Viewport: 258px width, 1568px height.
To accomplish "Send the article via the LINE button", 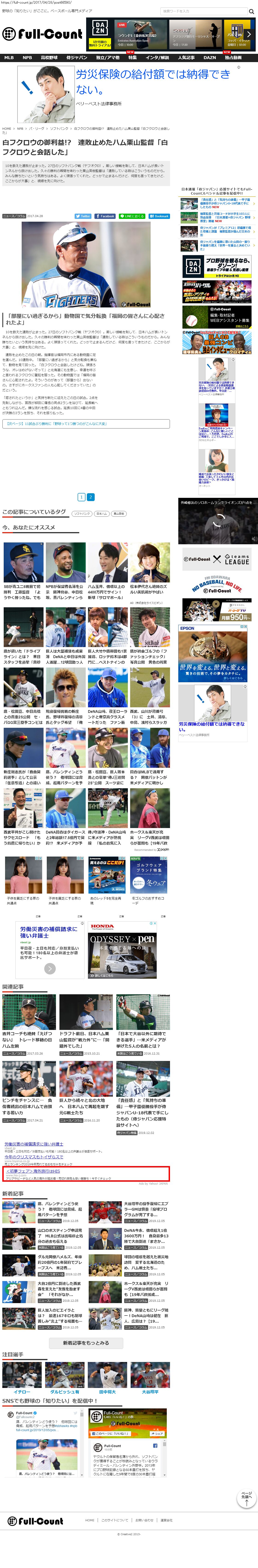I will click(x=132, y=216).
